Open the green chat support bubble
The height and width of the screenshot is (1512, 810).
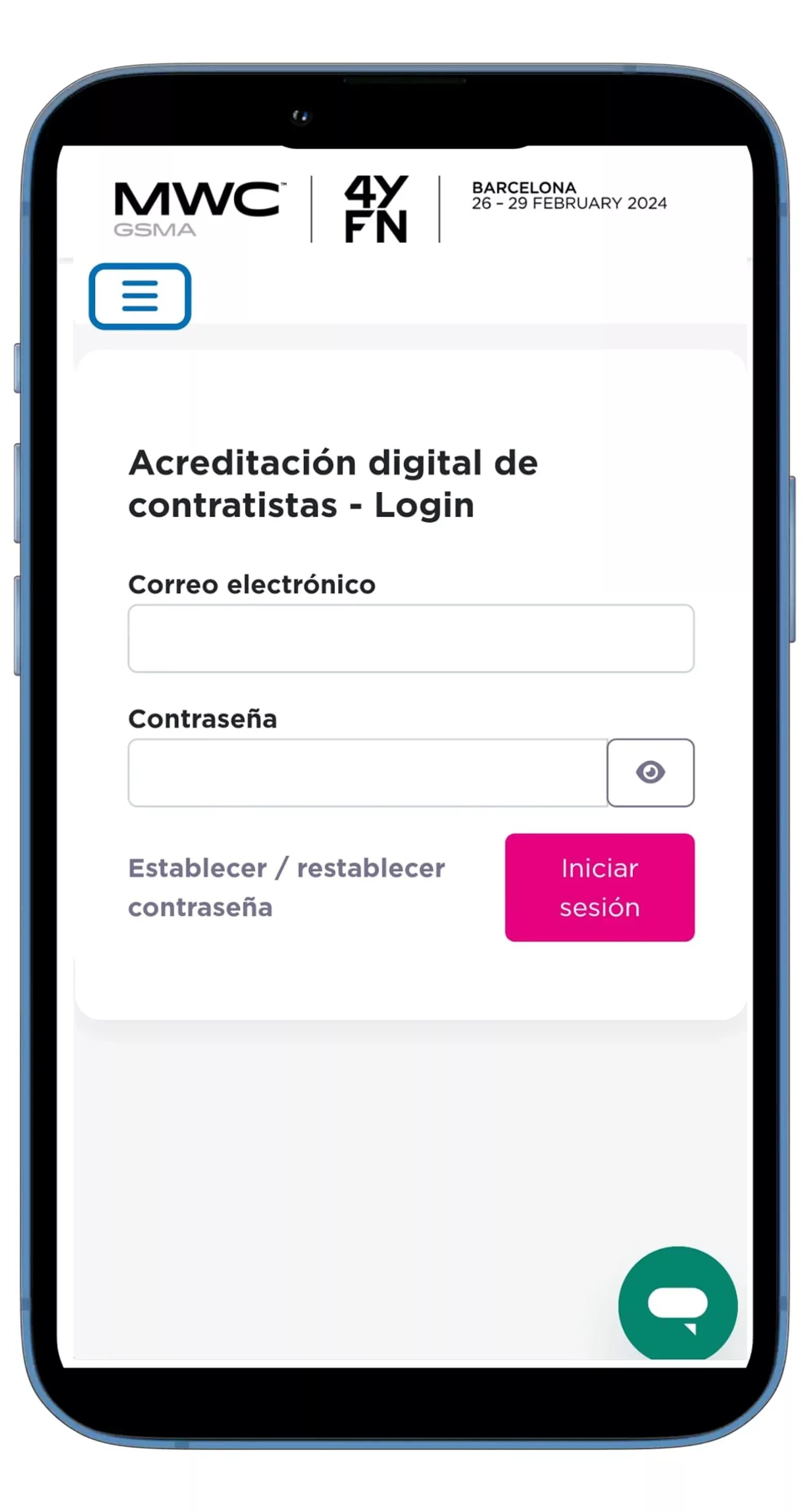coord(677,1304)
